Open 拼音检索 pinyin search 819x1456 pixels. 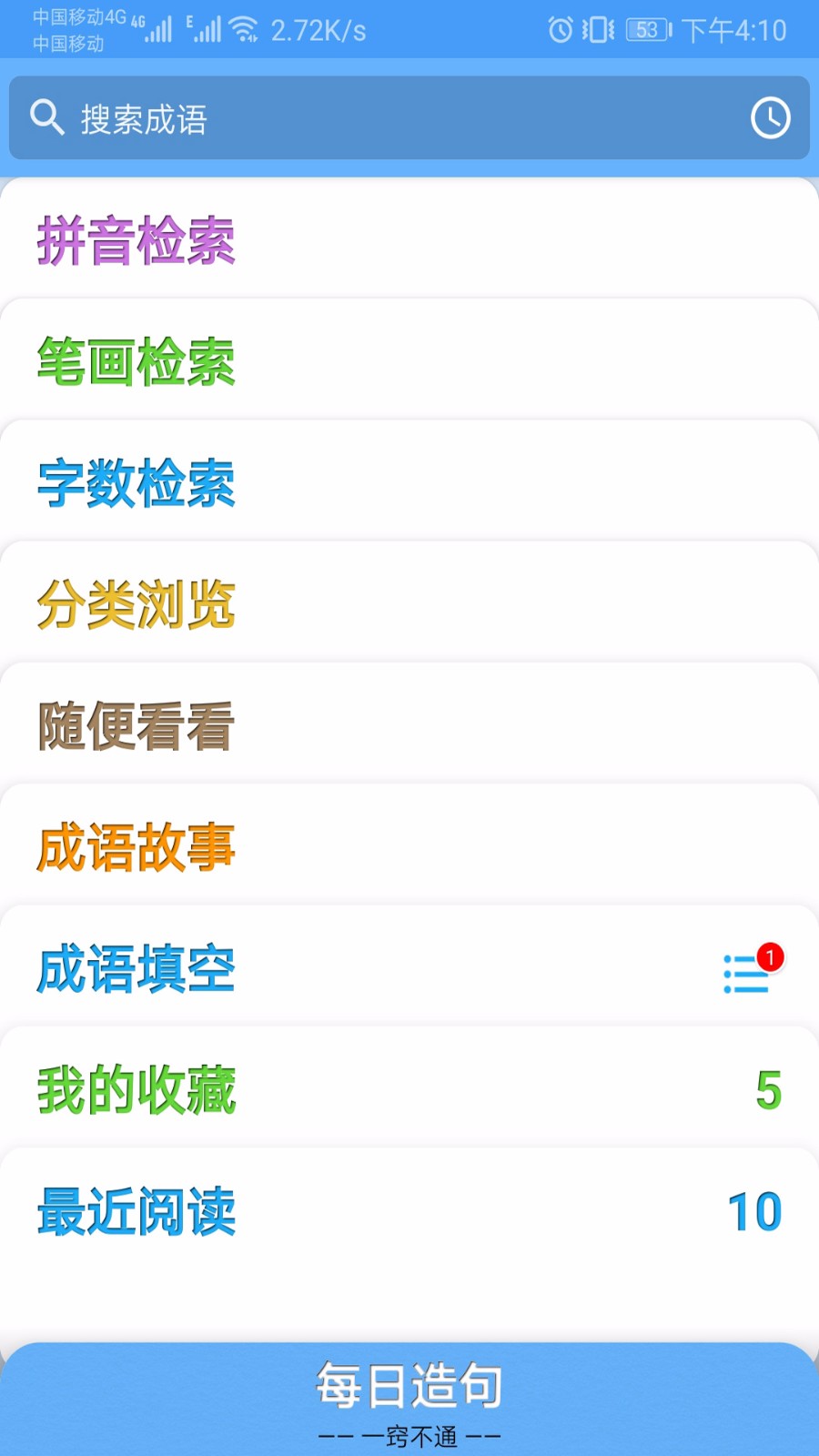(135, 241)
